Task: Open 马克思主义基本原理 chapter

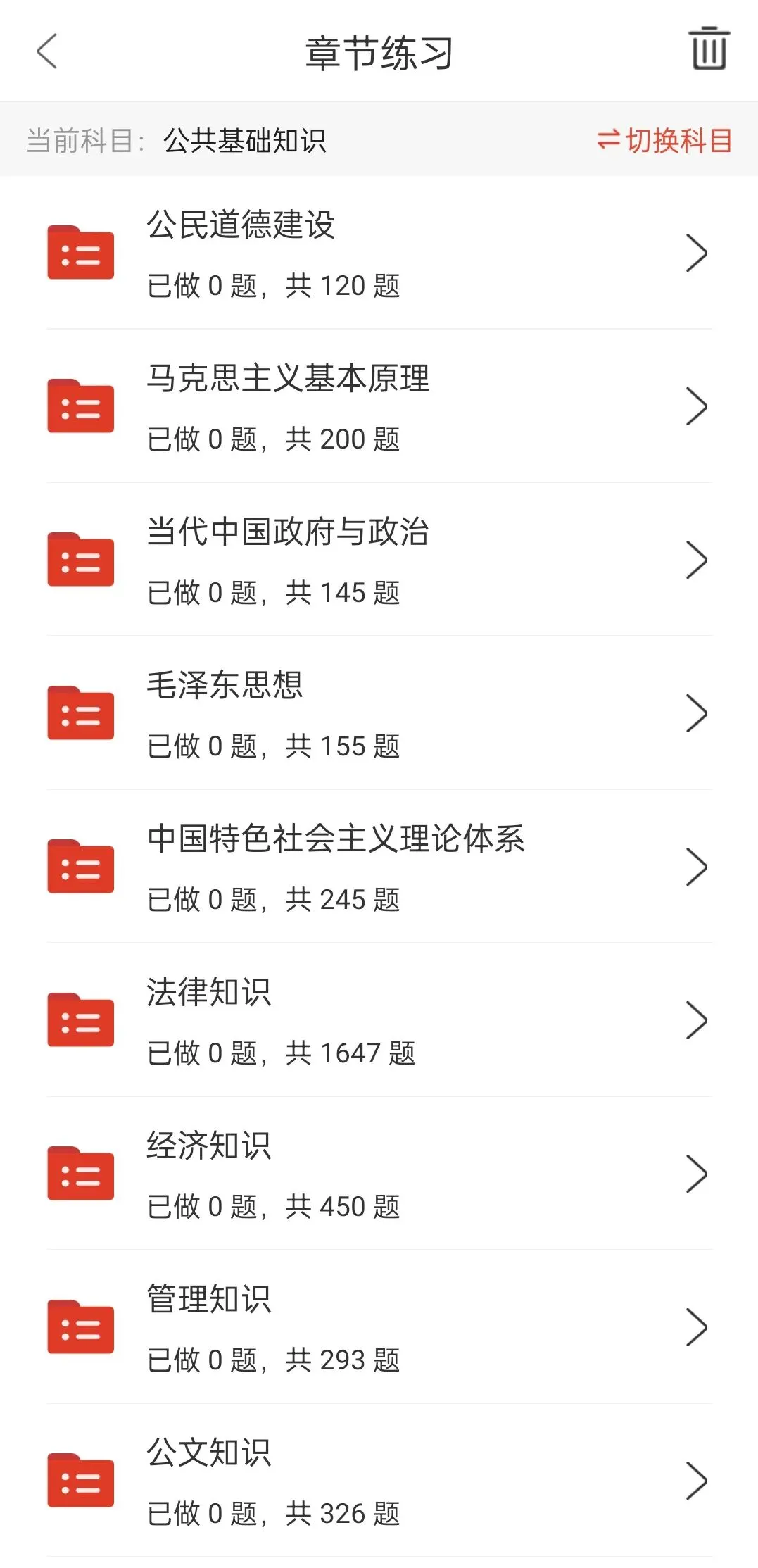Action: [379, 407]
